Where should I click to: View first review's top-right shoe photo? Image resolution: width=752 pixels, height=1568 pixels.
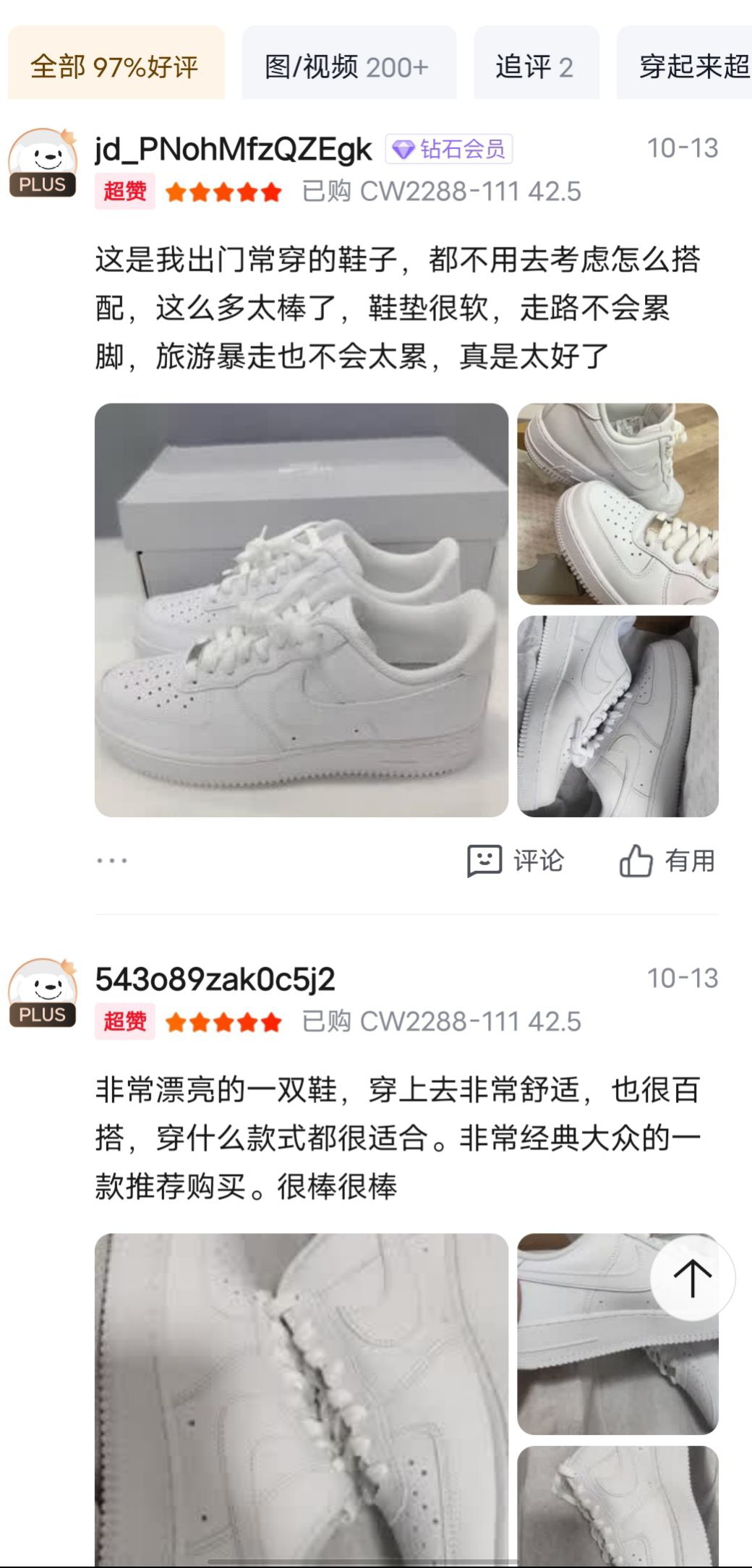(x=618, y=503)
